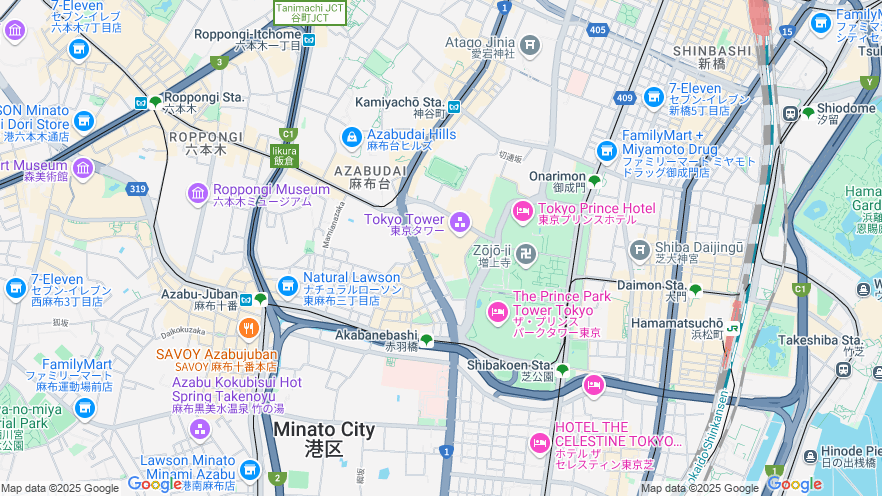Screen dimensions: 882x496
Task: Open The Prince Park Tower Tokyo pin
Action: 496,313
